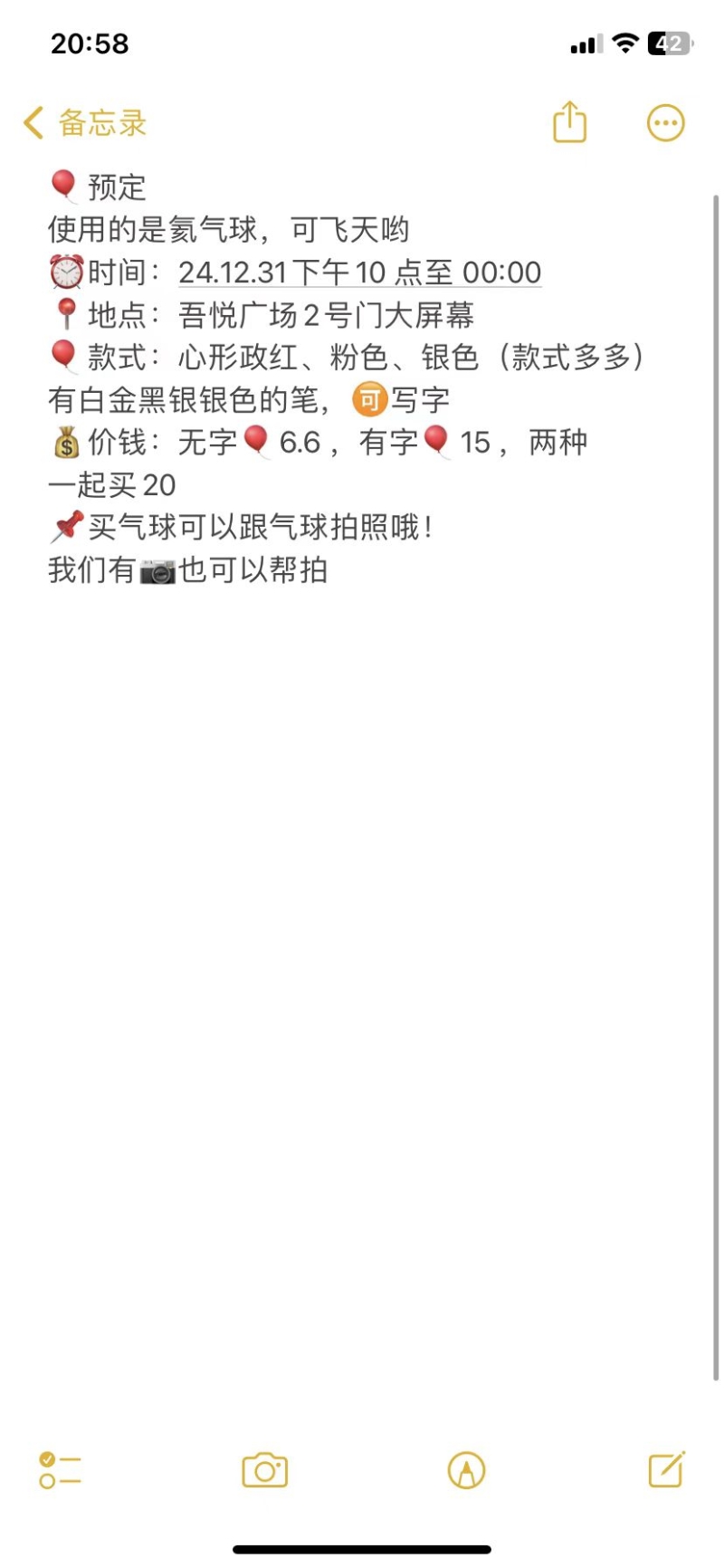This screenshot has width=724, height=1568.
Task: Open the markup drawing tool
Action: [466, 1470]
